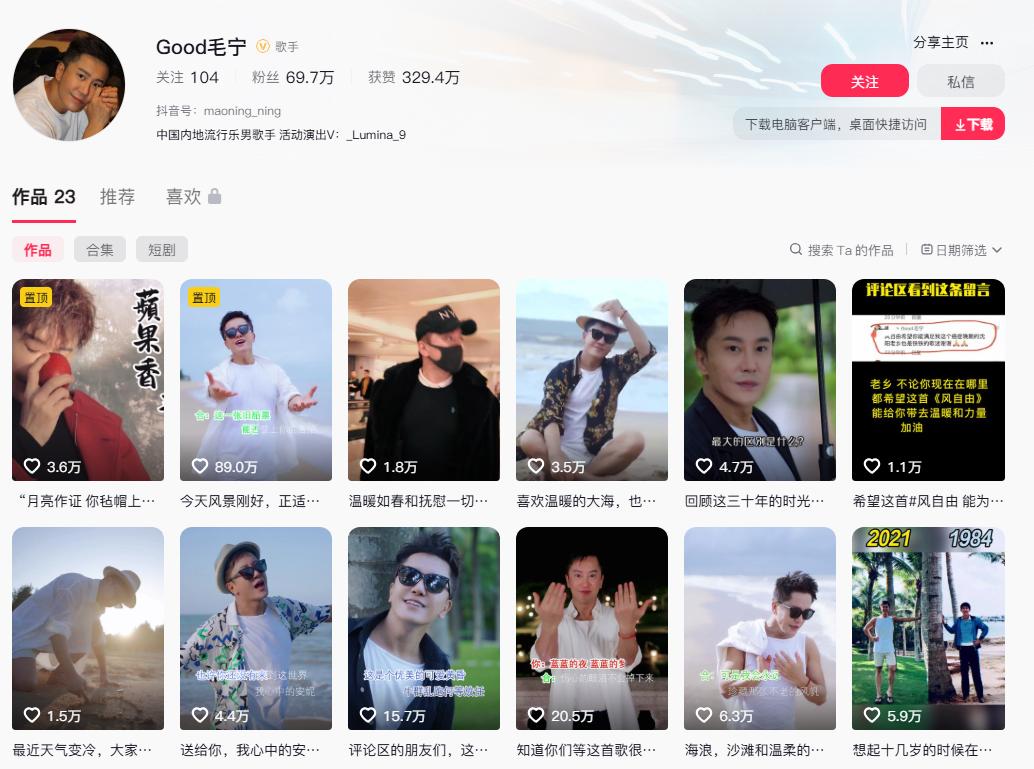Open the 2021 versus 1984 comparison video

[927, 628]
